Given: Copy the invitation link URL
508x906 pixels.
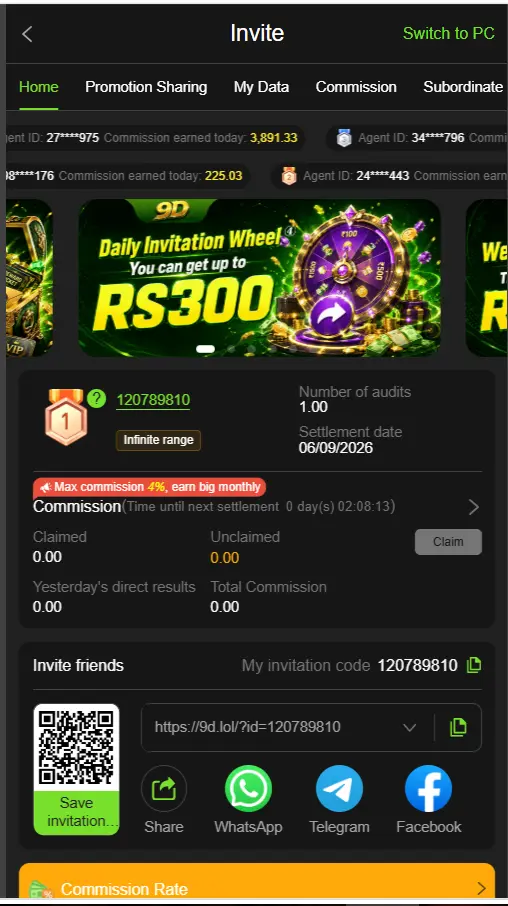Looking at the screenshot, I should click(458, 727).
